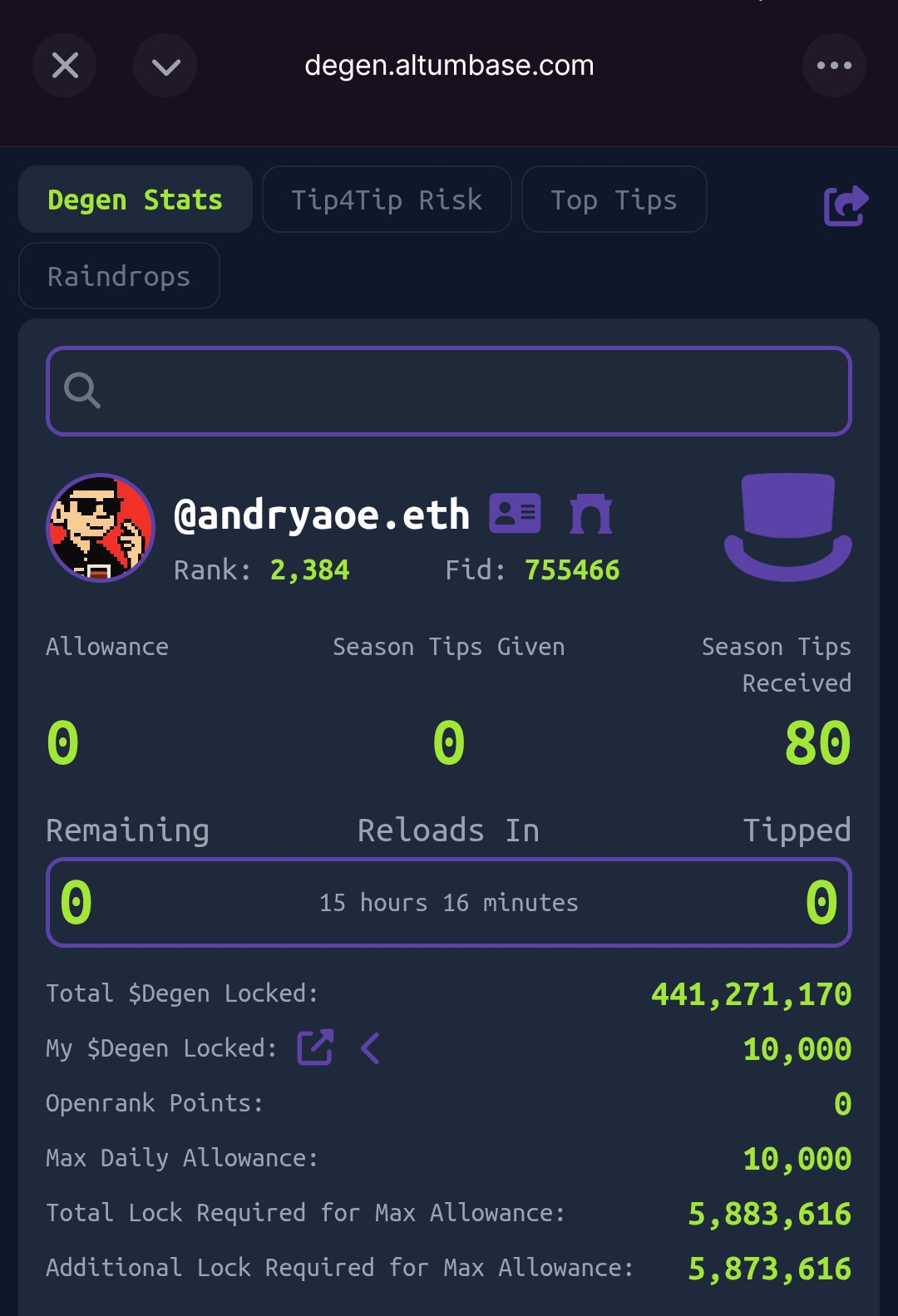Open the profile card icon beside @andryaoe.eth
The image size is (898, 1316).
click(x=515, y=513)
